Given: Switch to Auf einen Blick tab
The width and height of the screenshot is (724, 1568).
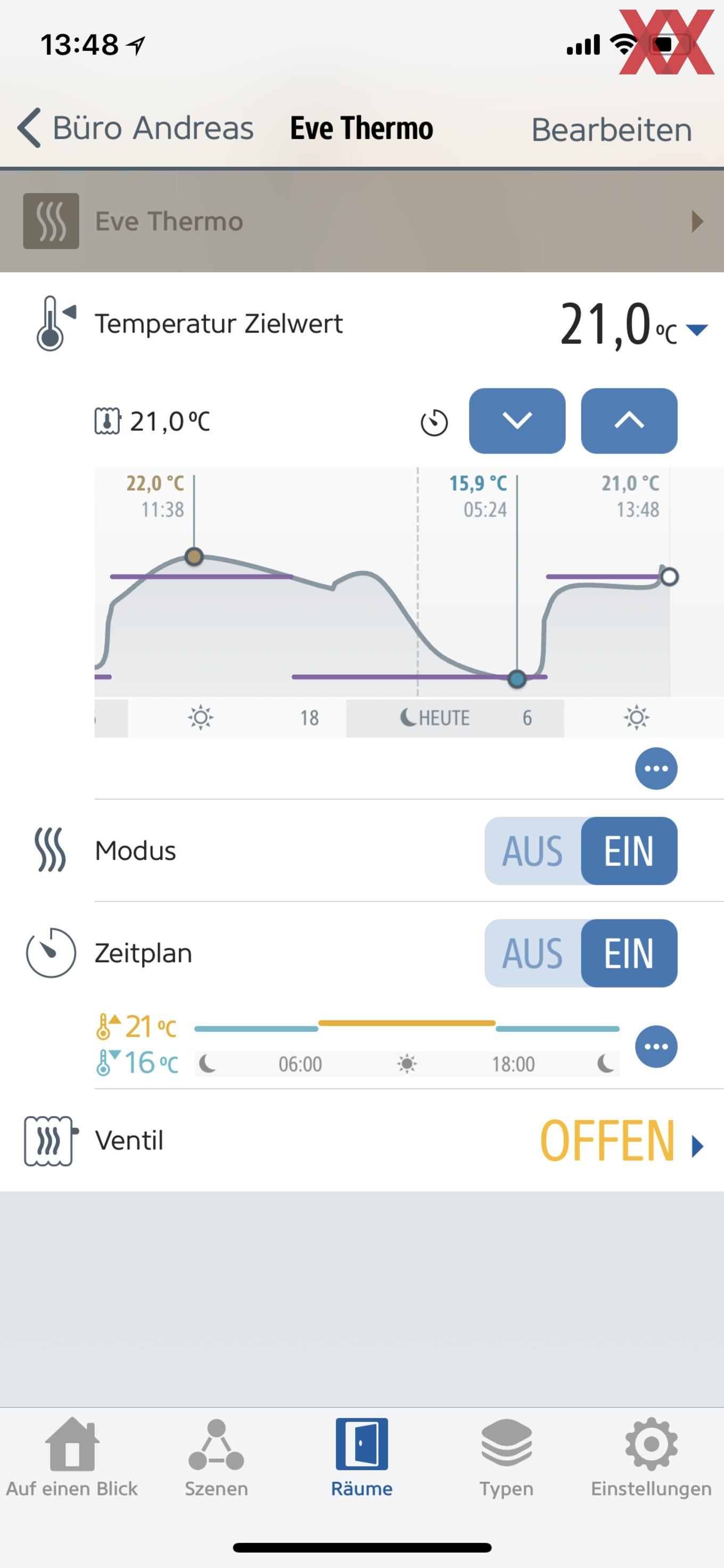Looking at the screenshot, I should pos(72,1457).
